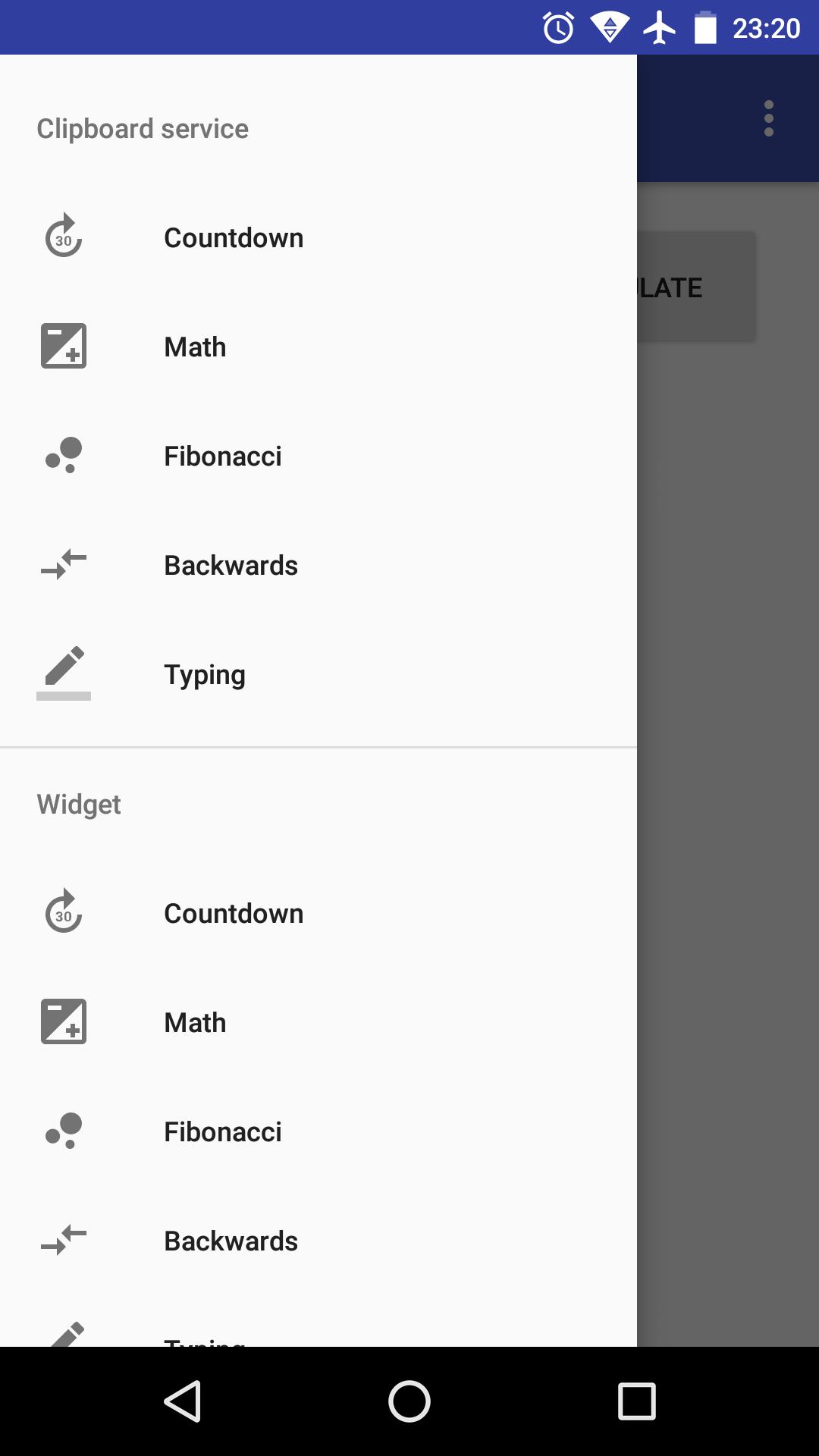The image size is (819, 1456).
Task: Tap the system back button
Action: coord(182,1401)
